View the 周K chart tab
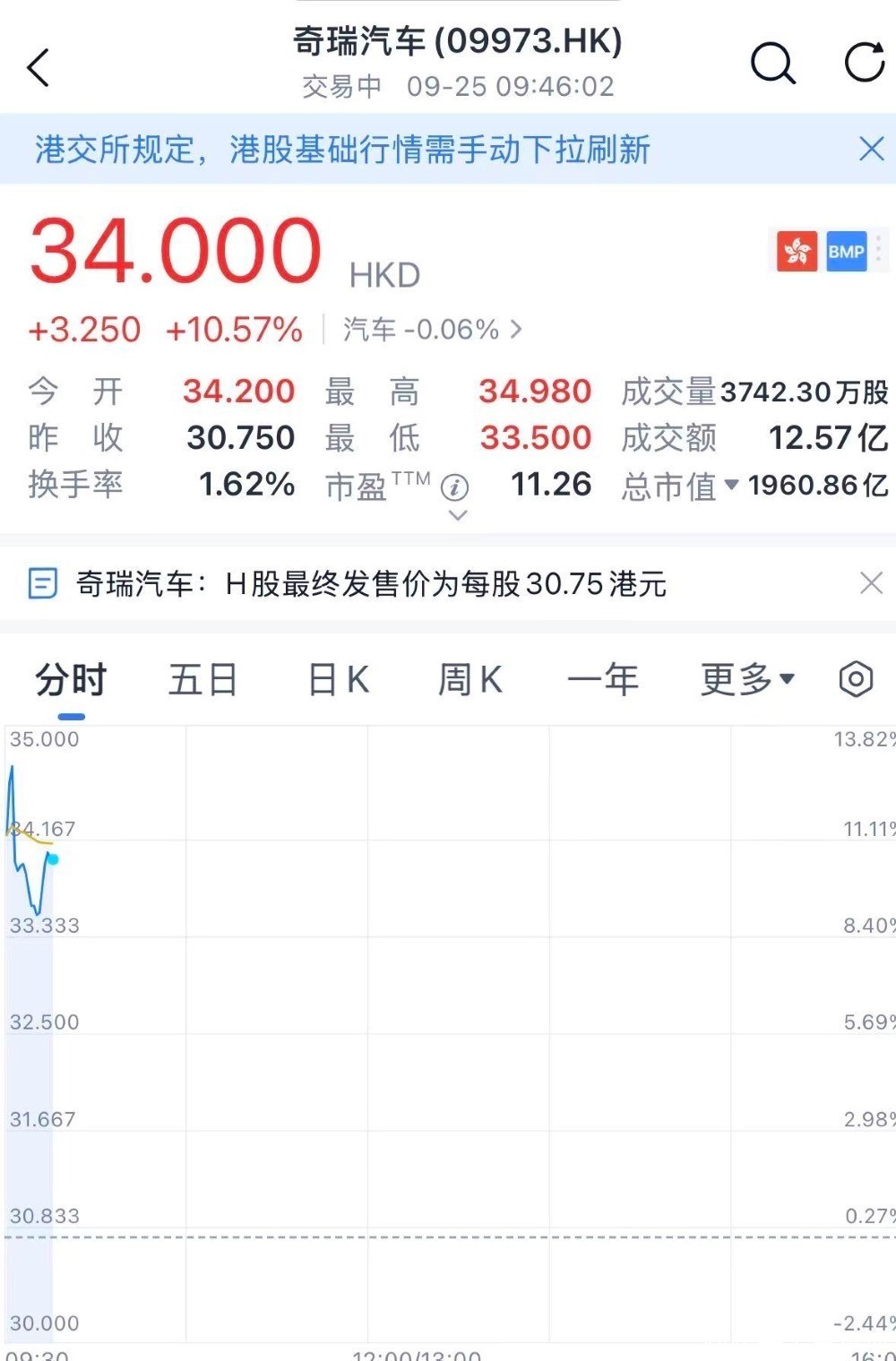The width and height of the screenshot is (896, 1361). tap(470, 680)
